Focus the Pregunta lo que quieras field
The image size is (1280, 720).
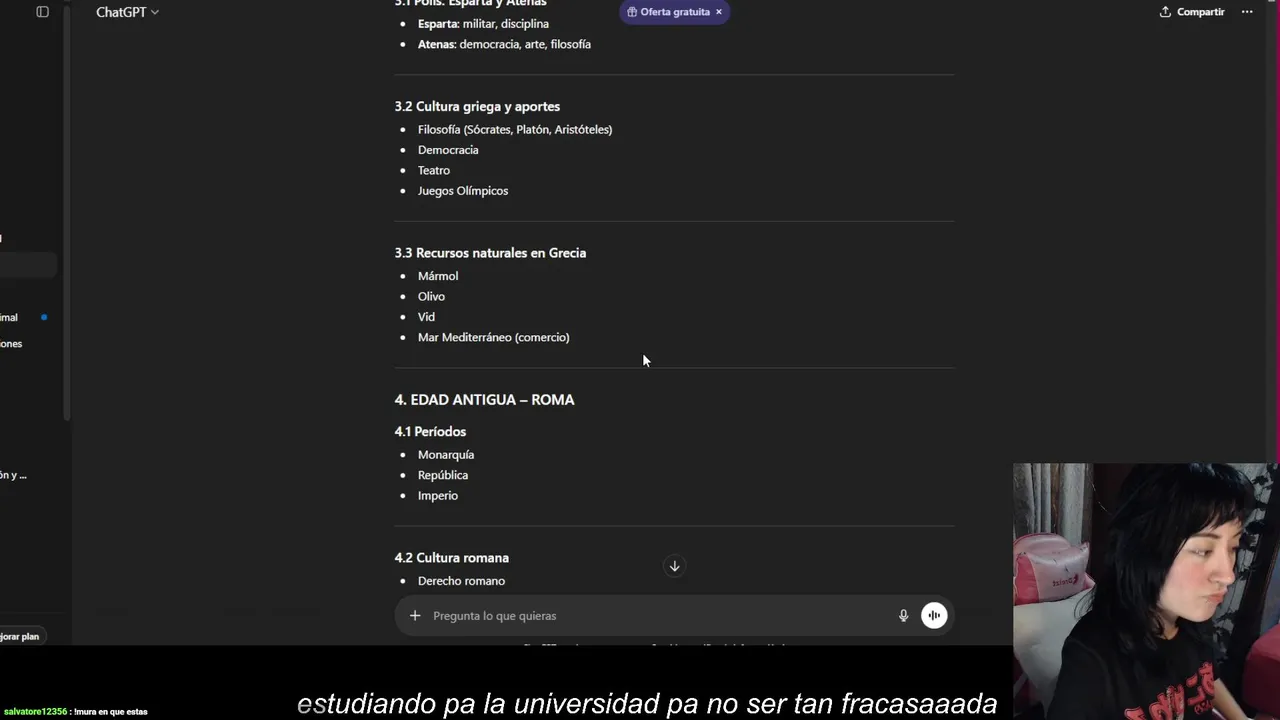(x=650, y=616)
